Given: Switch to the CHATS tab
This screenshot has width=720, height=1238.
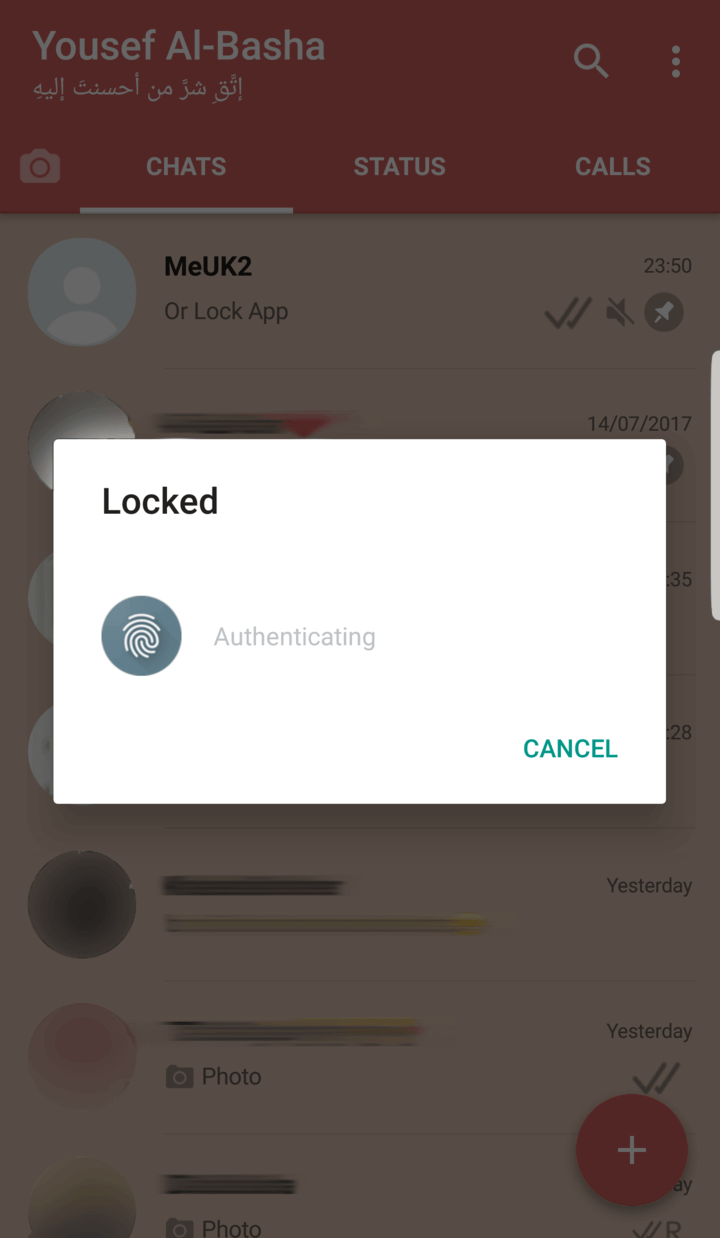Looking at the screenshot, I should coord(186,167).
